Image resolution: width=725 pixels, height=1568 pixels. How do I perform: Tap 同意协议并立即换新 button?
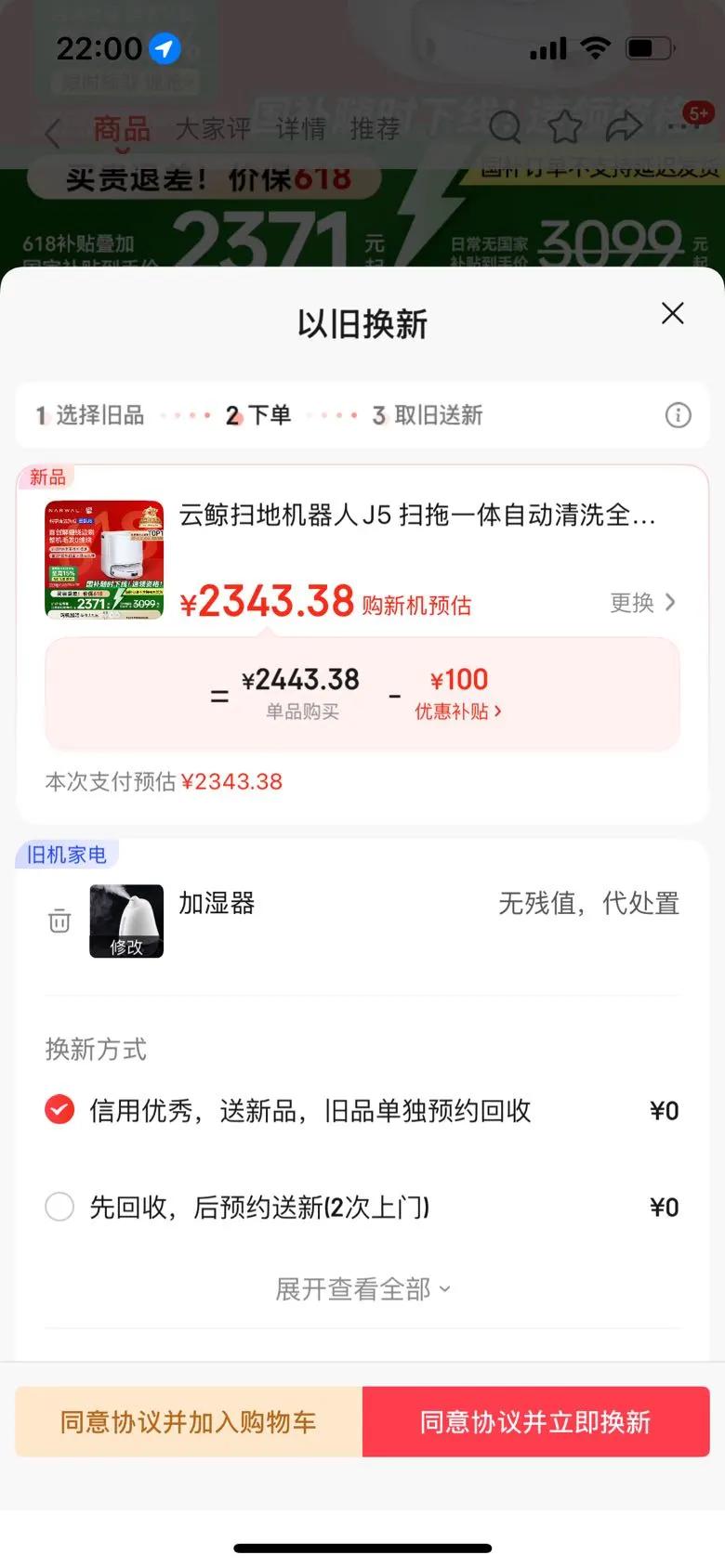[535, 1421]
